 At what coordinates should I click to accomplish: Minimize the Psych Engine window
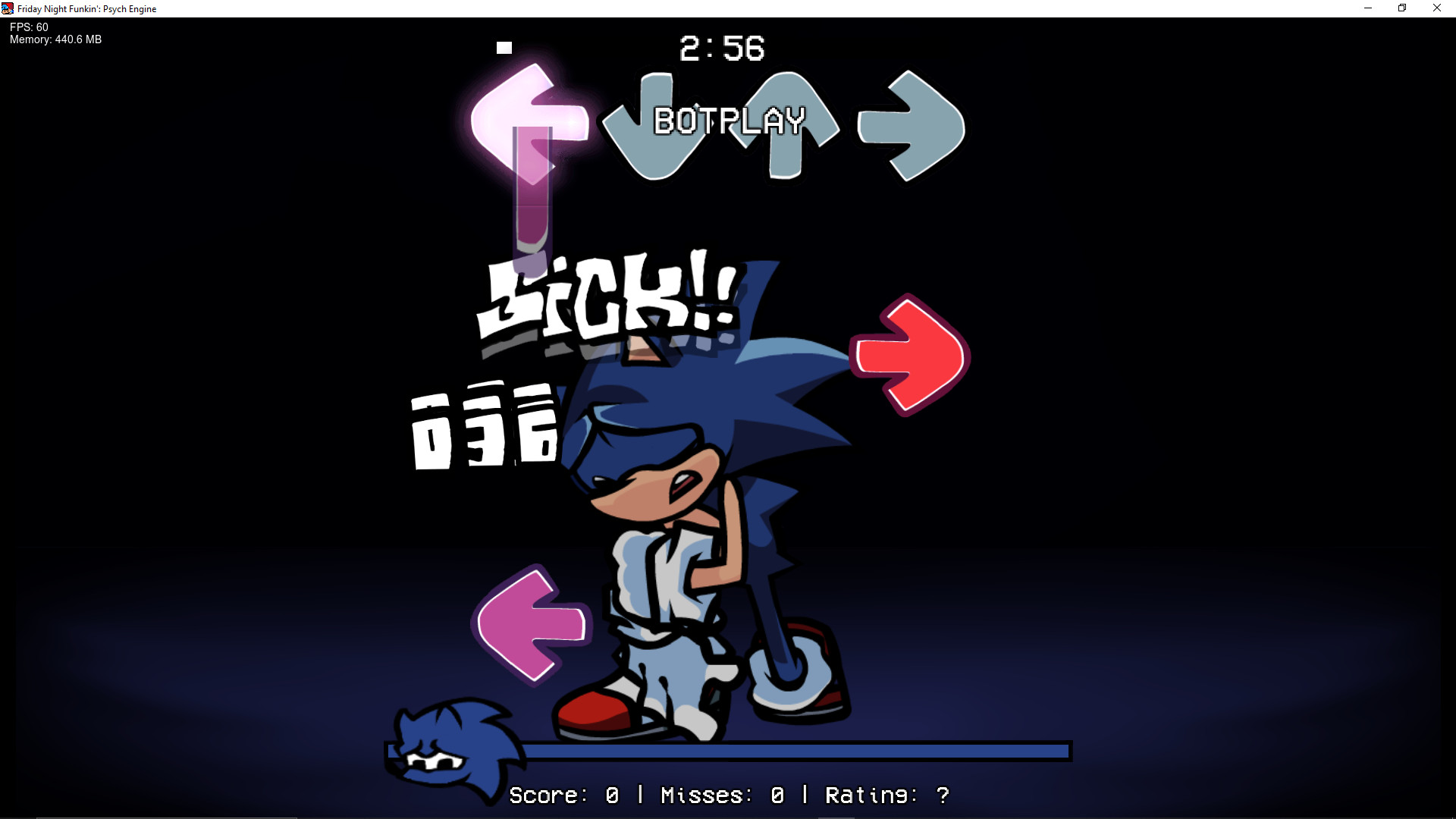[x=1368, y=8]
